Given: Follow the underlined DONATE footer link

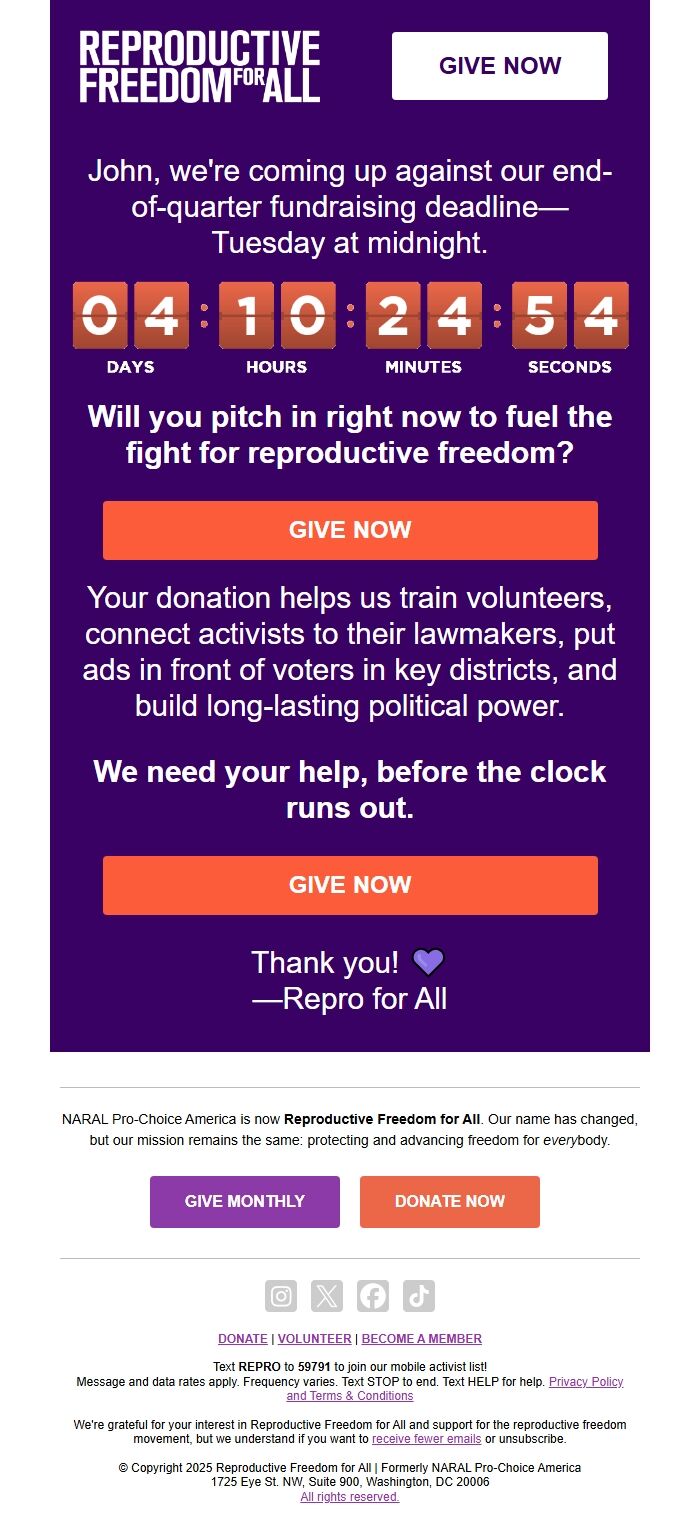Looking at the screenshot, I should coord(243,1339).
